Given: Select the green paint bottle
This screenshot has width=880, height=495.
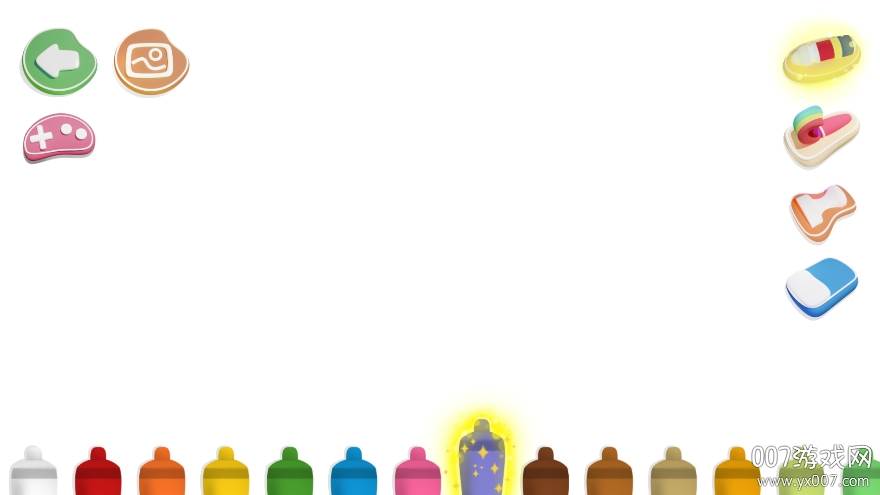Looking at the screenshot, I should click(290, 473).
